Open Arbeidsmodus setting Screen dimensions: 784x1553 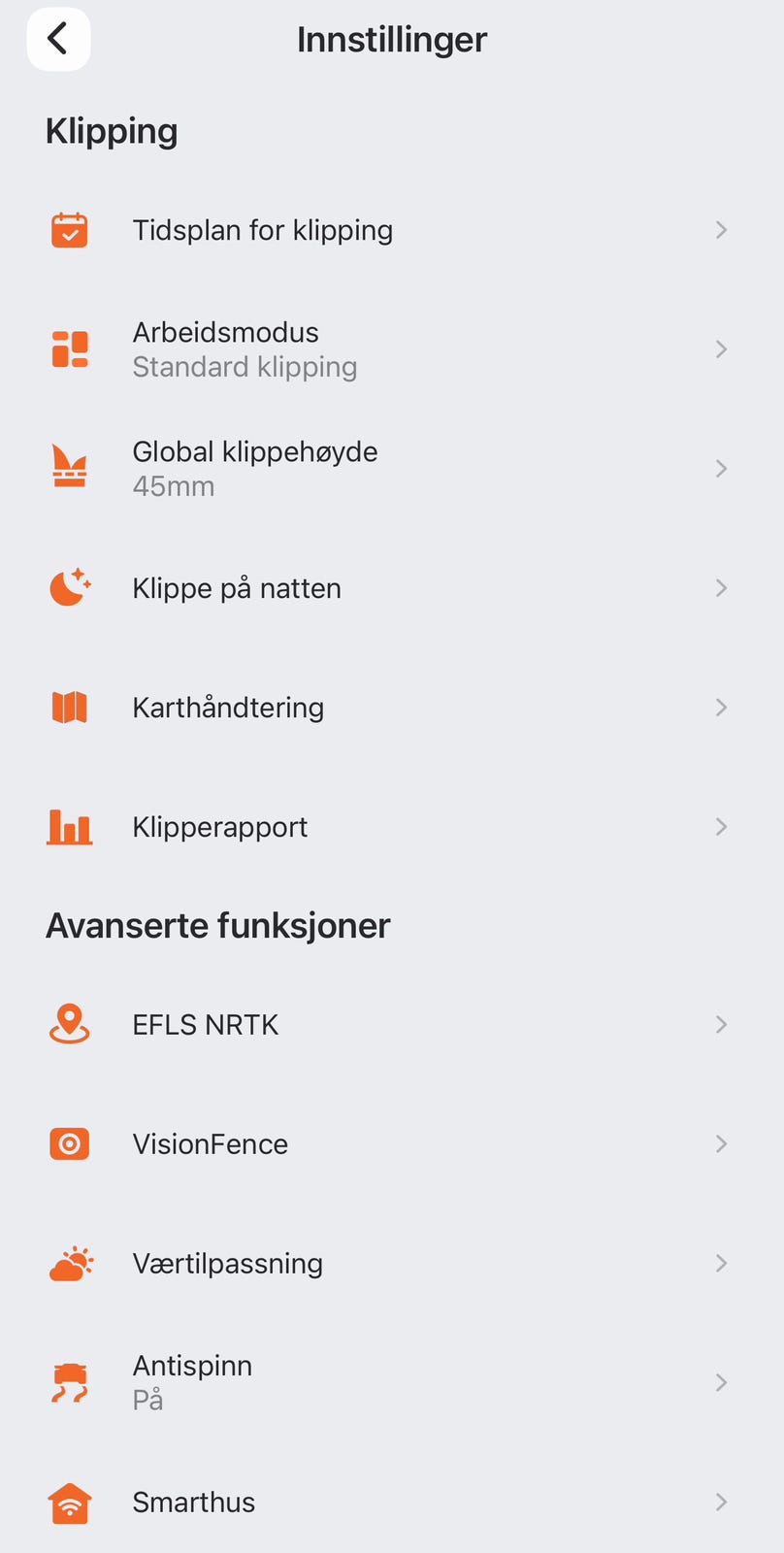(392, 349)
